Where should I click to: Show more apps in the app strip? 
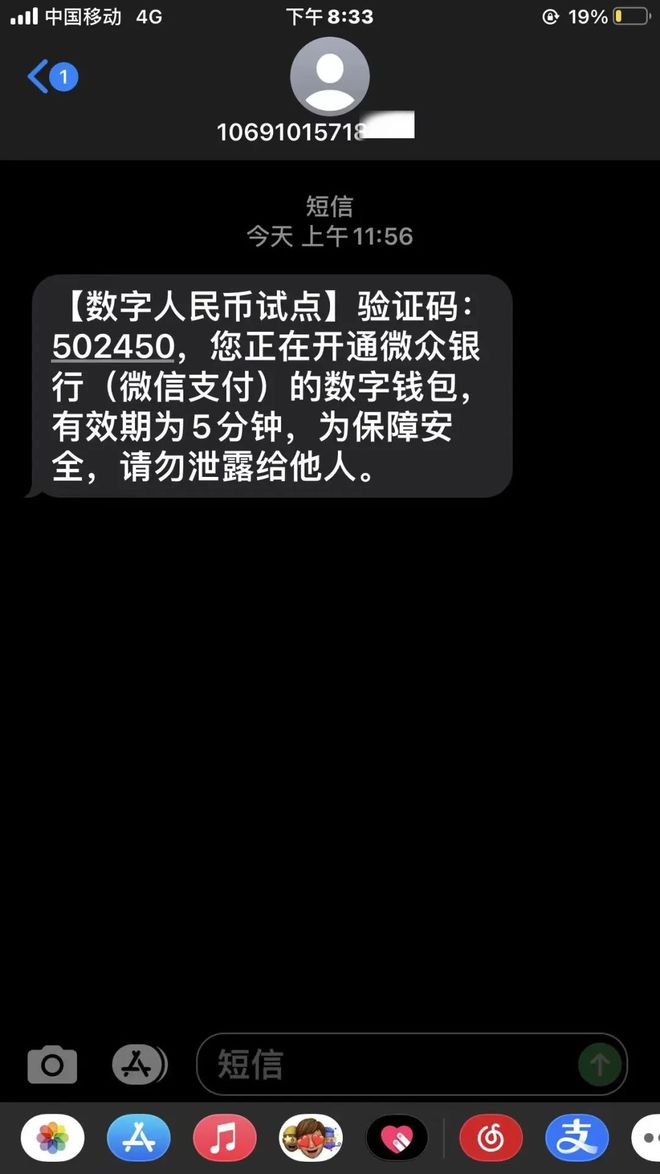tap(646, 1138)
